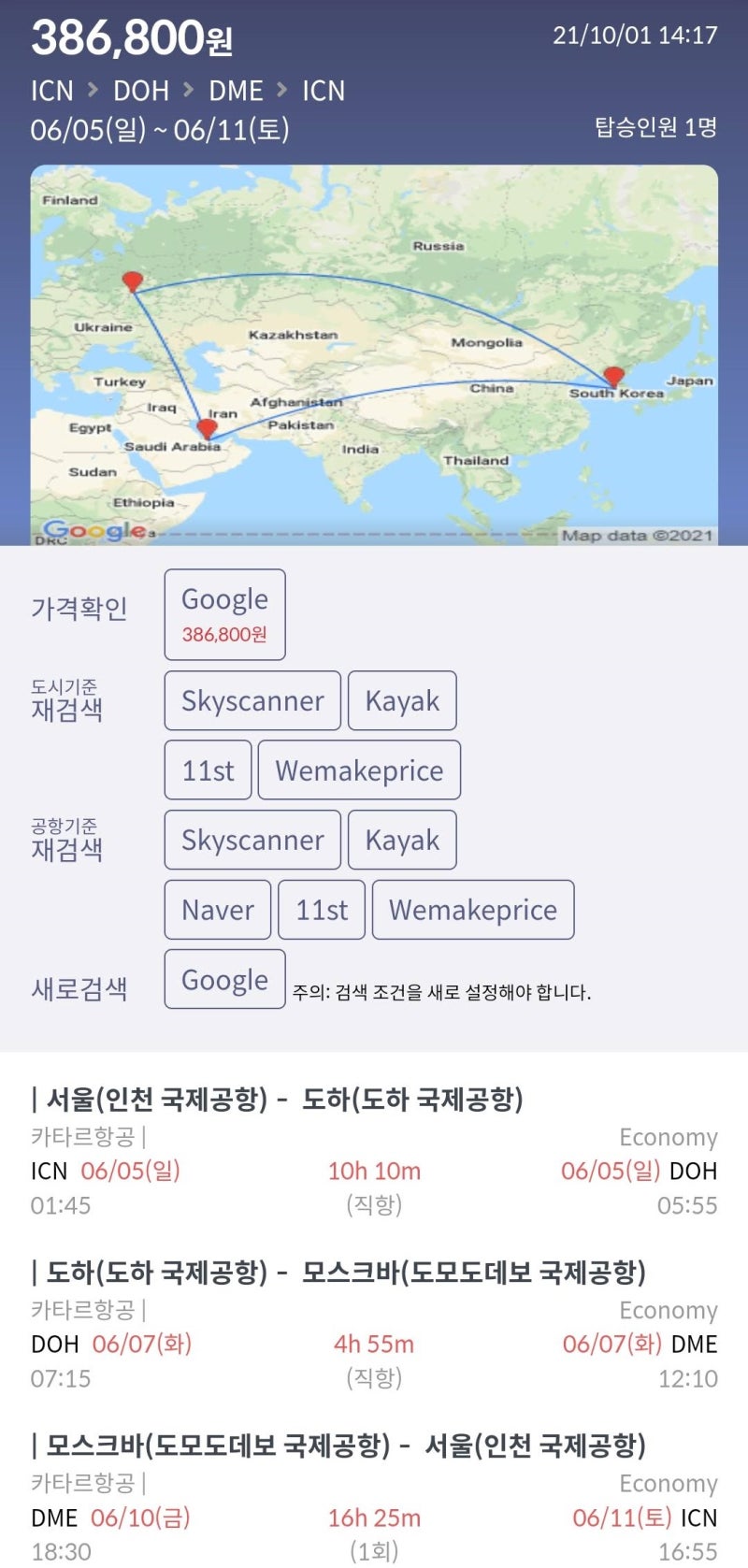Re-search by city on Skyscanner
The image size is (748, 1568).
point(252,700)
